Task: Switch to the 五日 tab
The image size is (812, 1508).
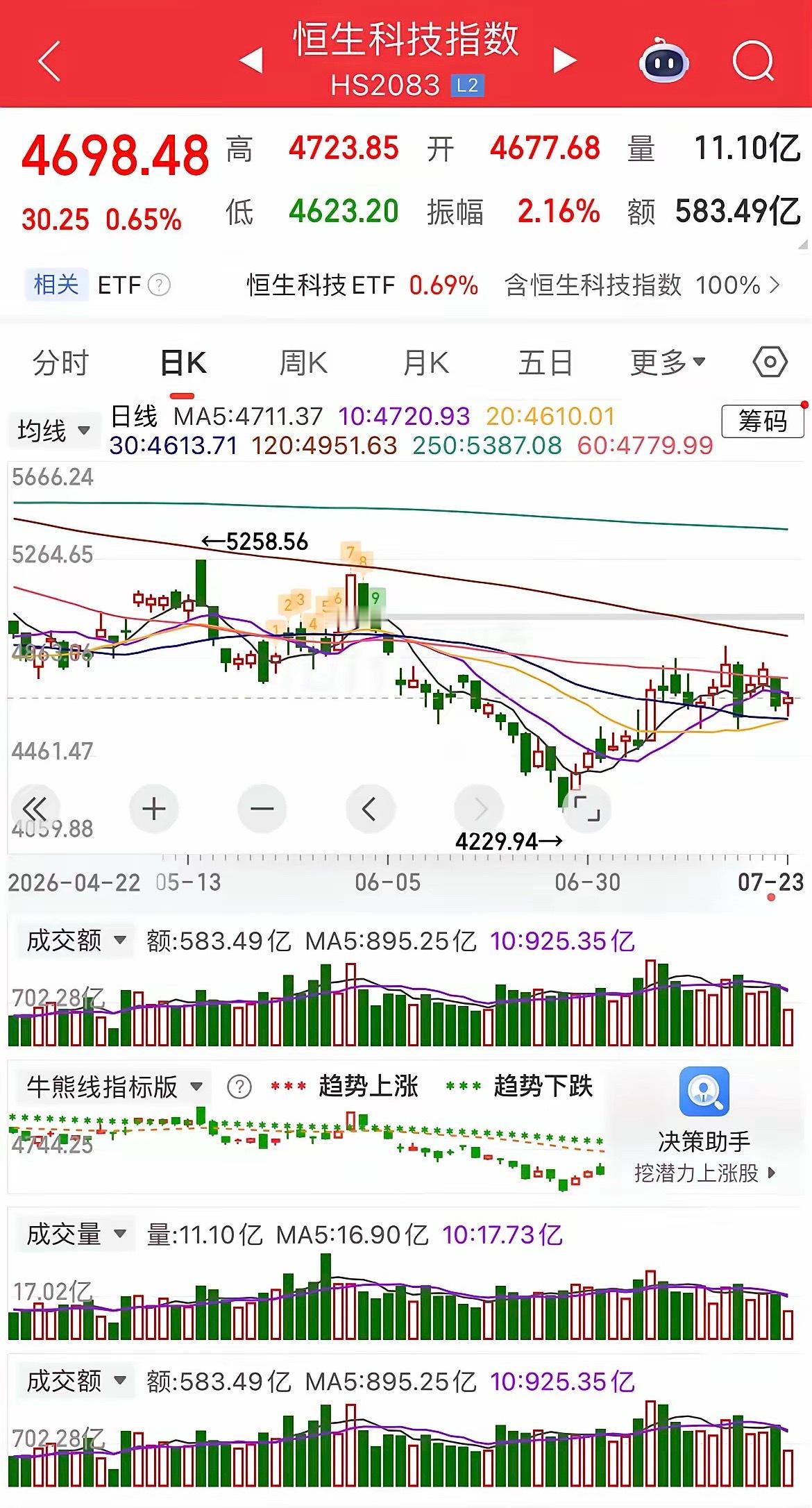Action: click(545, 362)
